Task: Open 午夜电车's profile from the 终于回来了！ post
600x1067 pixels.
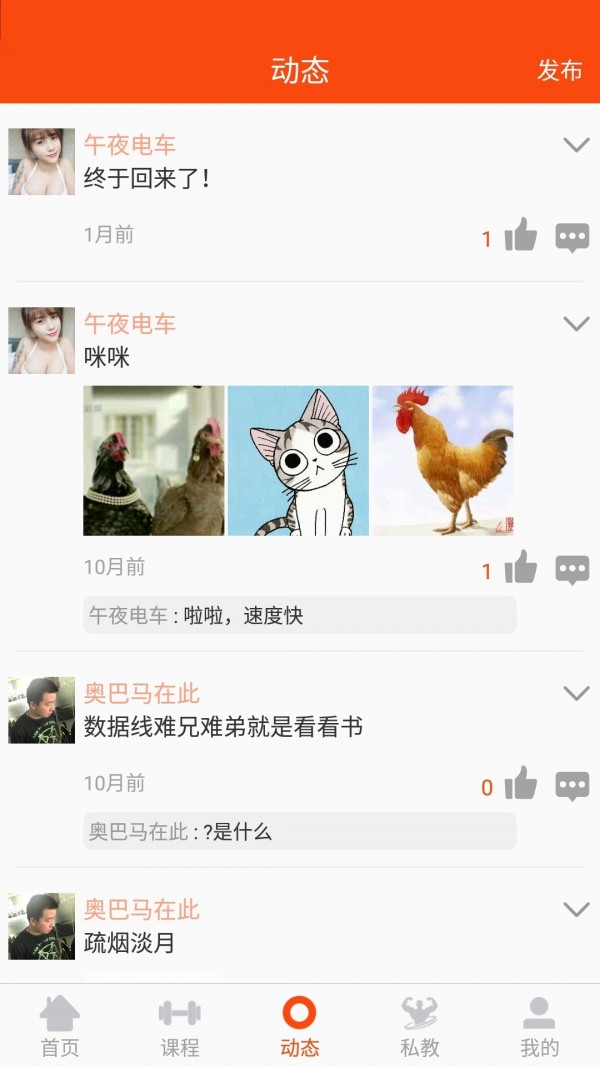Action: click(42, 161)
